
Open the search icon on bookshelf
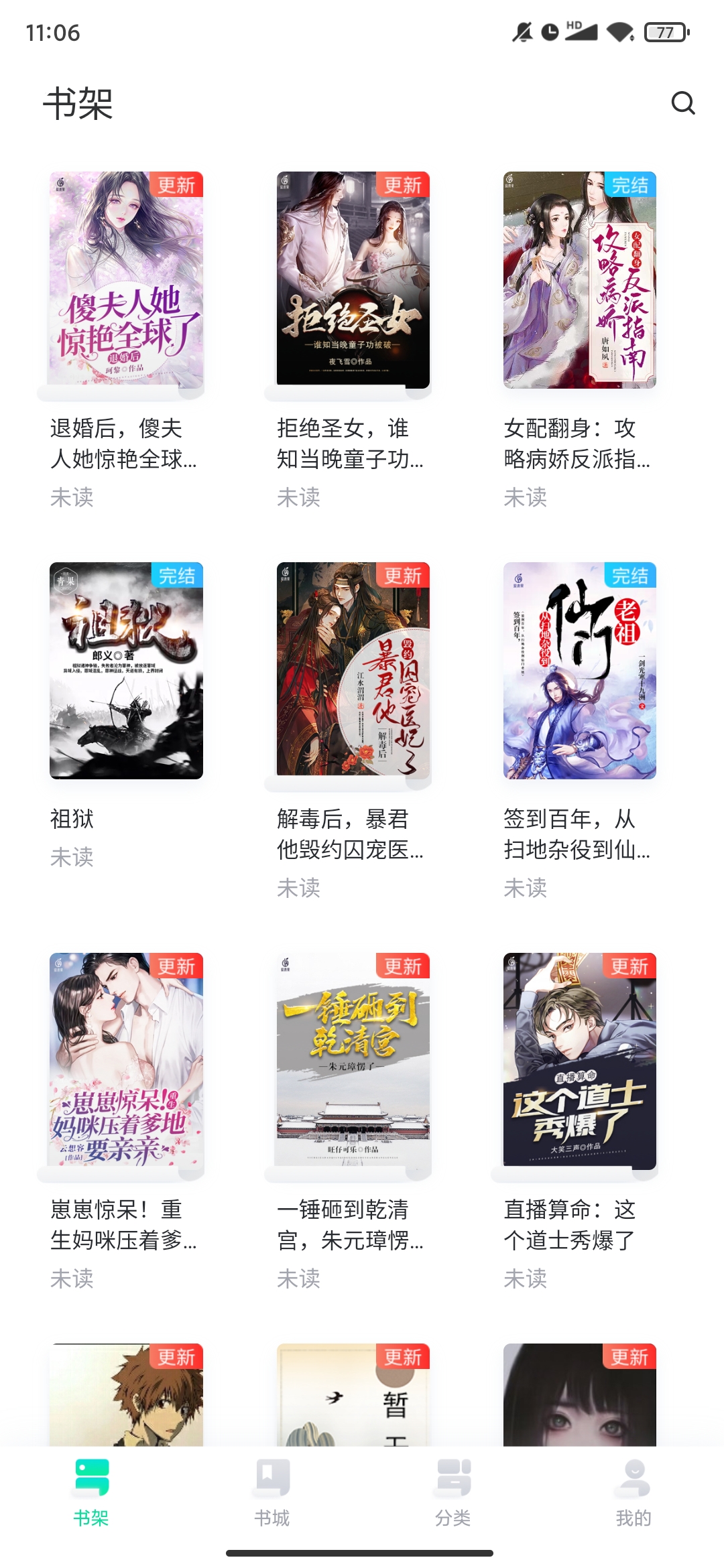[682, 103]
